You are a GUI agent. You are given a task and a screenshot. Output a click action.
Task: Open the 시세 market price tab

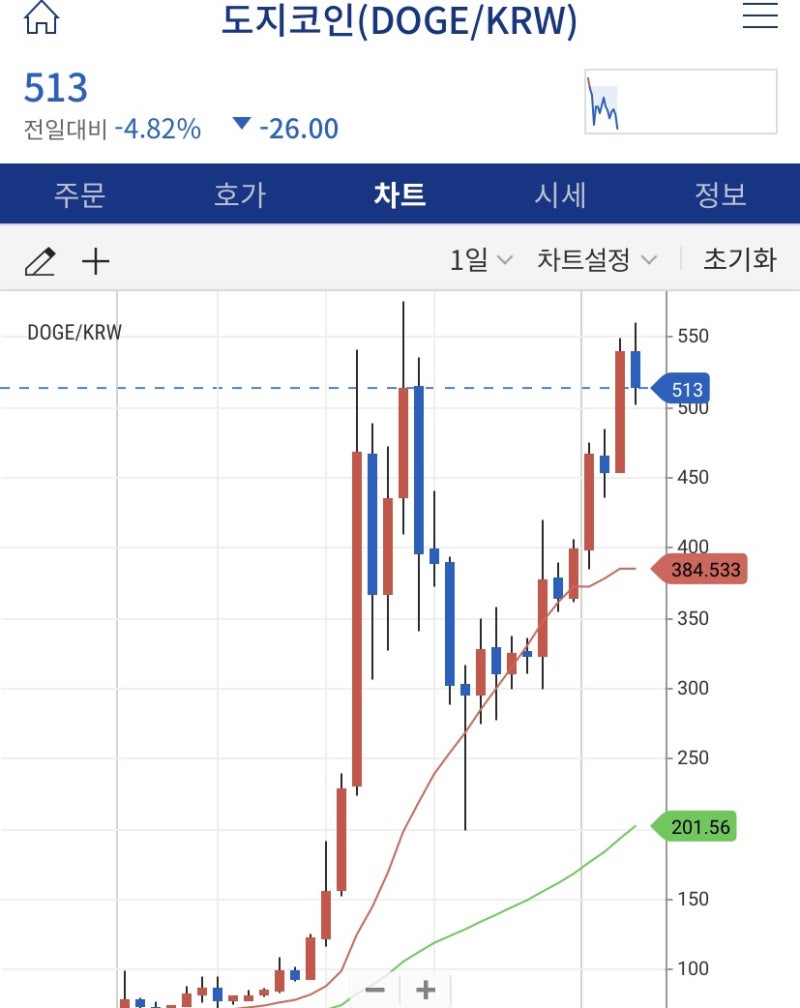(560, 195)
